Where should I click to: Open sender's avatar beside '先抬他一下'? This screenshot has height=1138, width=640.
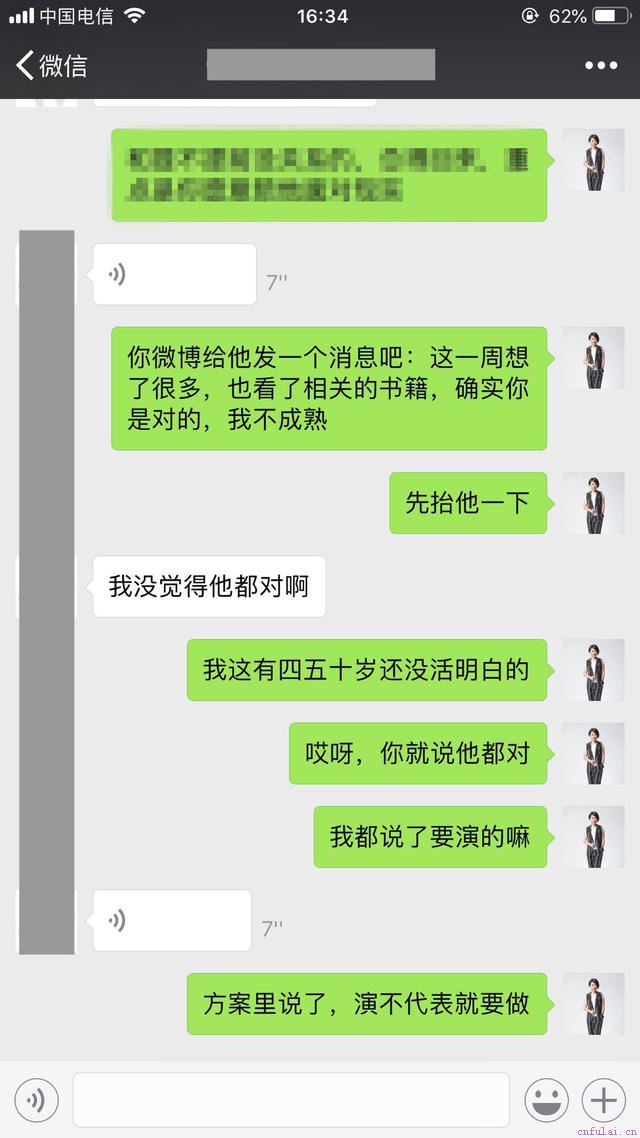[x=592, y=503]
